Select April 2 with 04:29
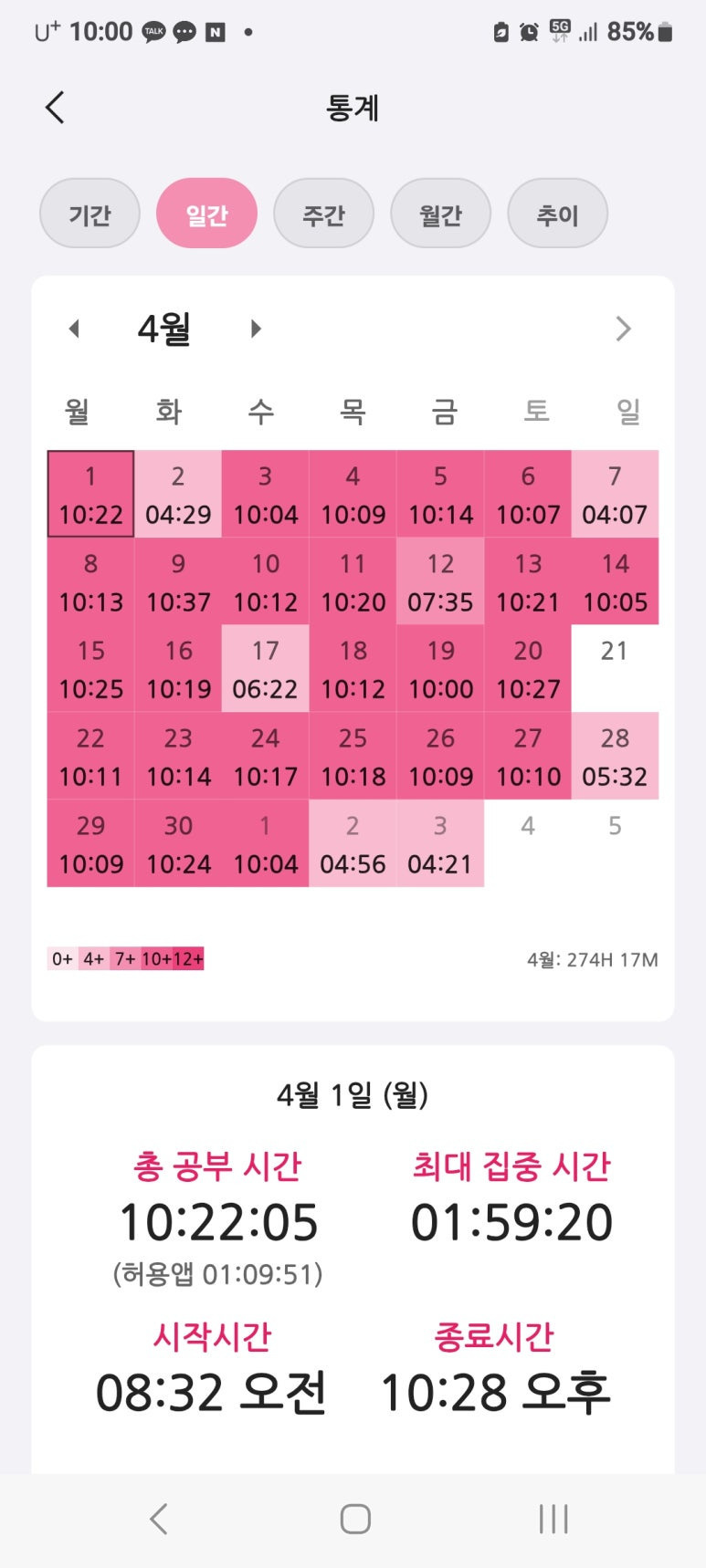Screen dimensions: 706x1568 click(x=178, y=494)
